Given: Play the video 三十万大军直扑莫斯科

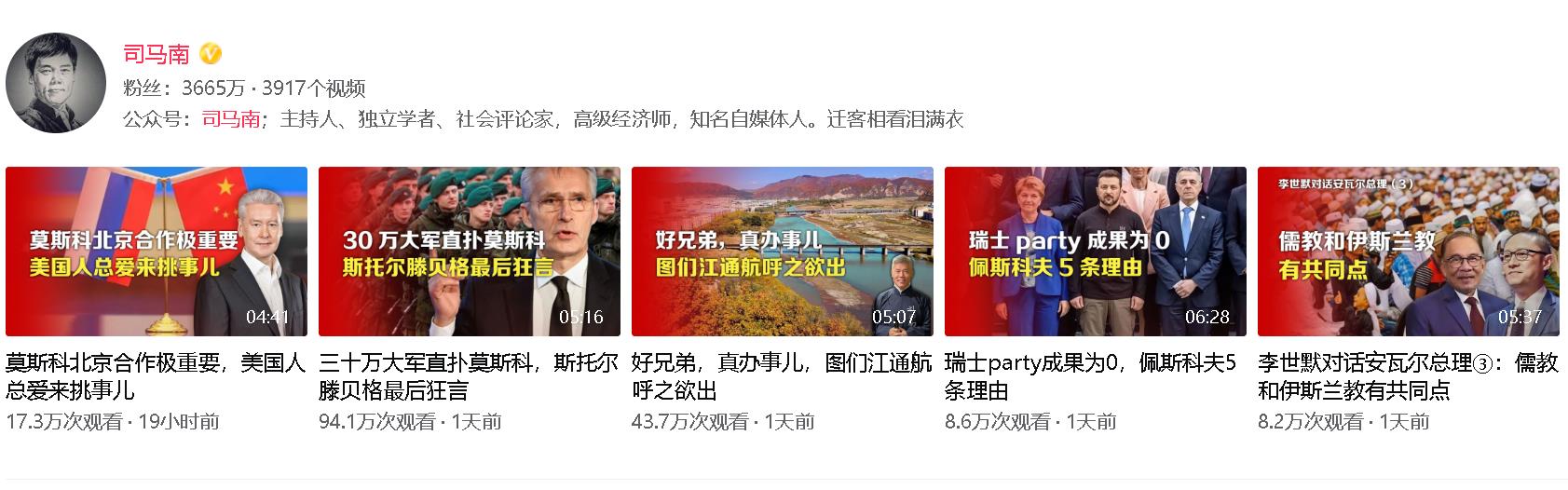Looking at the screenshot, I should [x=470, y=252].
